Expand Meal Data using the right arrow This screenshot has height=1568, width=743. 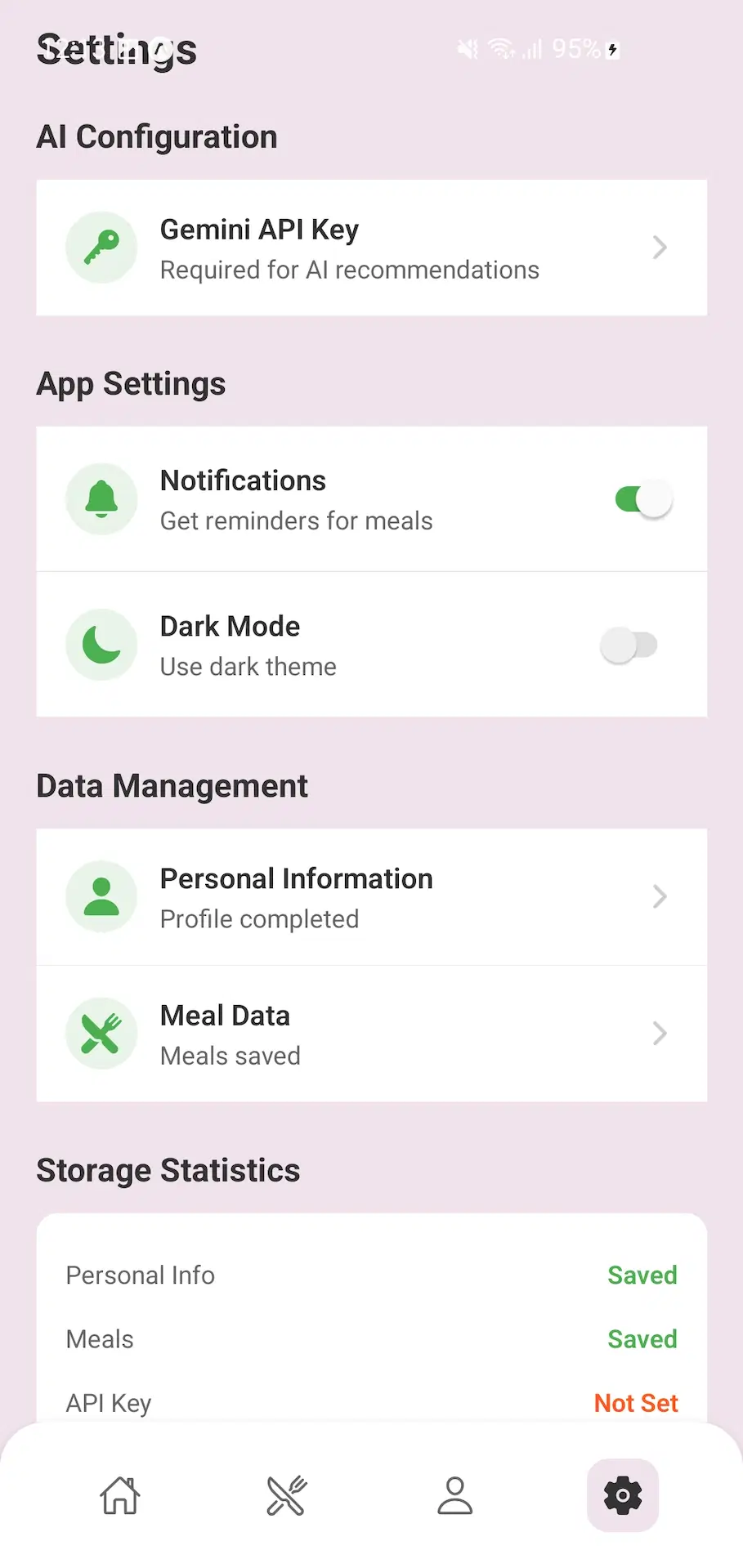click(x=660, y=1033)
